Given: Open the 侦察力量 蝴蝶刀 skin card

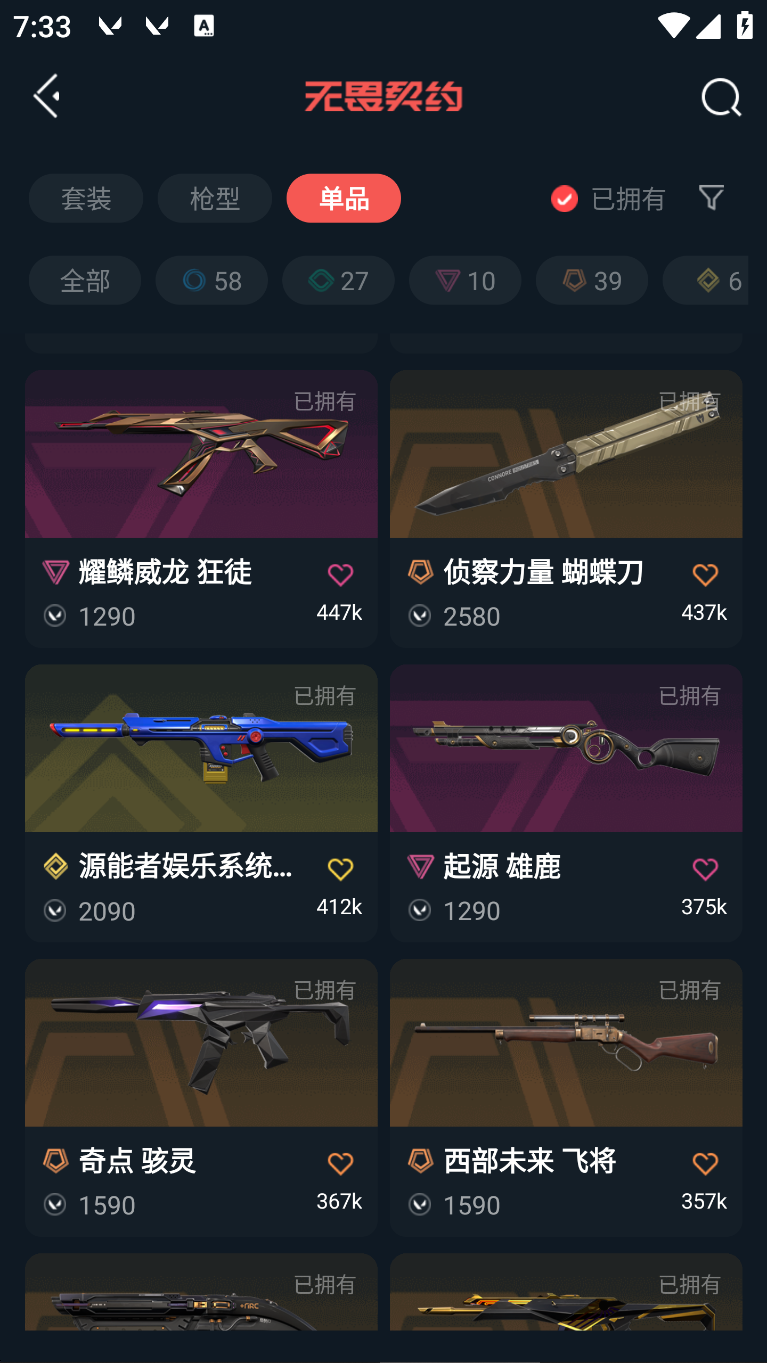Looking at the screenshot, I should point(566,470).
